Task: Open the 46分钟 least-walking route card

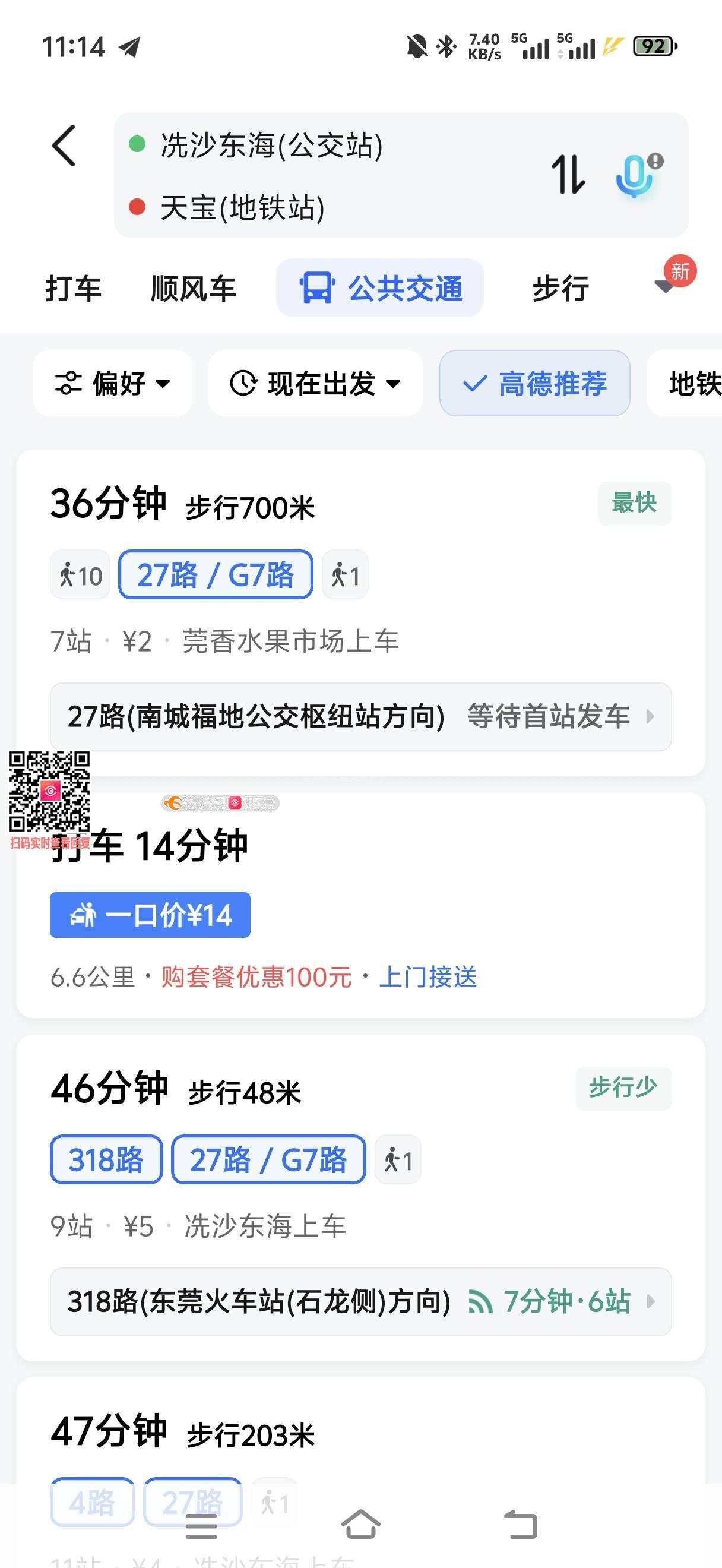Action: [x=360, y=1089]
